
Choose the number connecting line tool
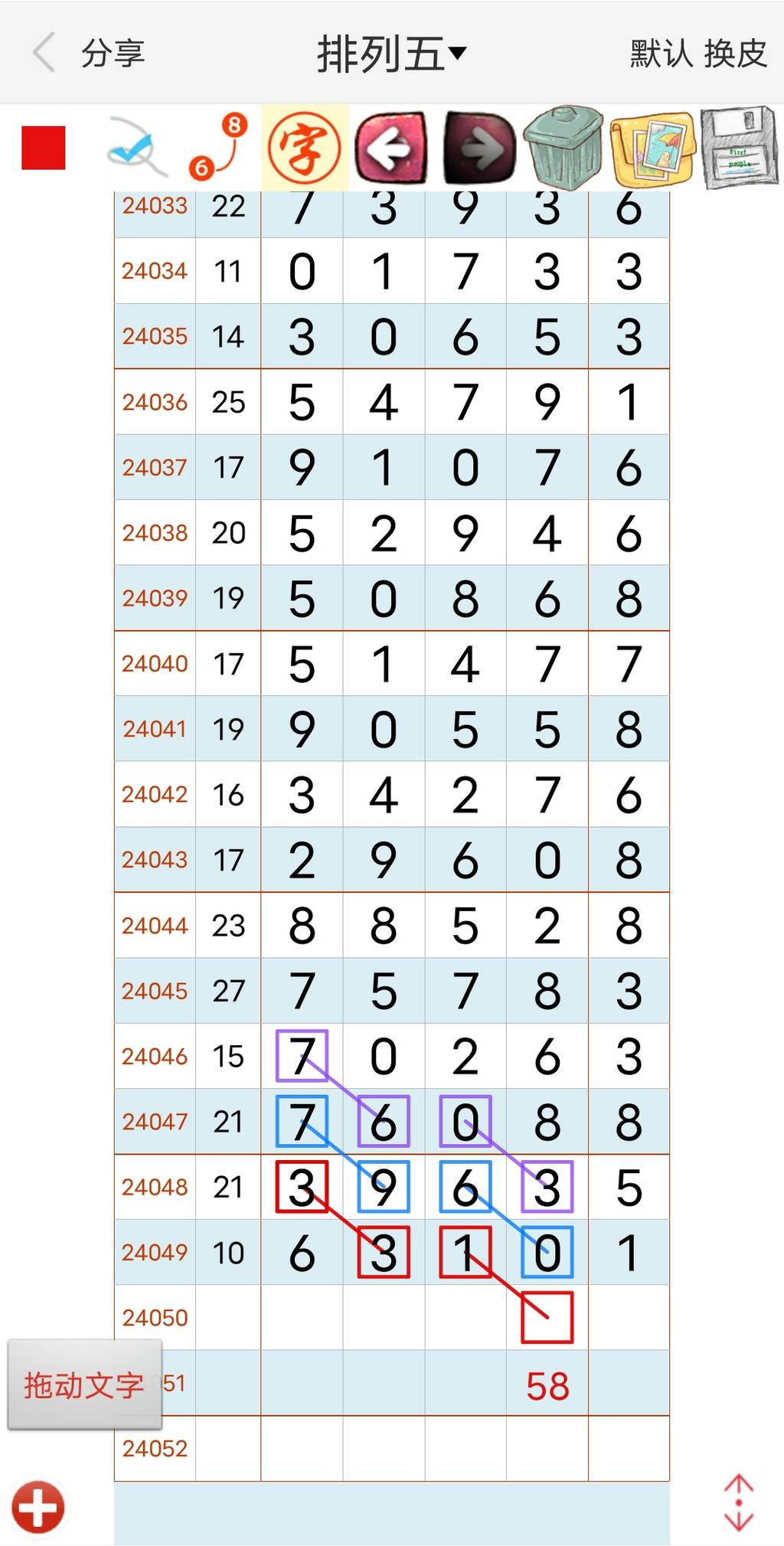[x=219, y=147]
